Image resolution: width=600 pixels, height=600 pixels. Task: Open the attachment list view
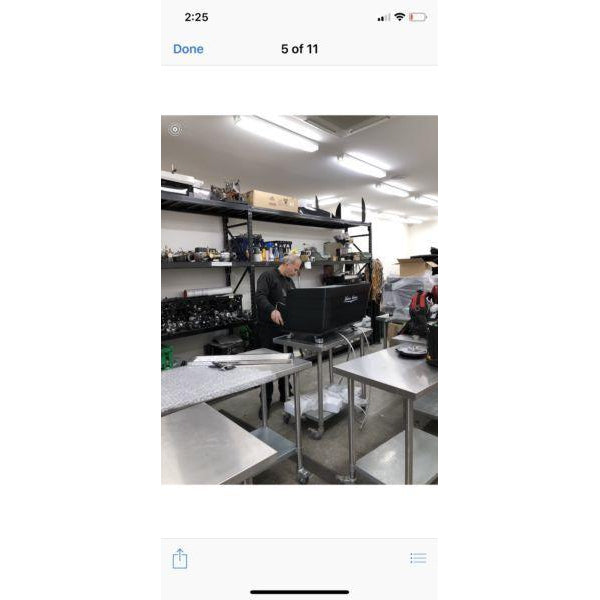coord(418,558)
